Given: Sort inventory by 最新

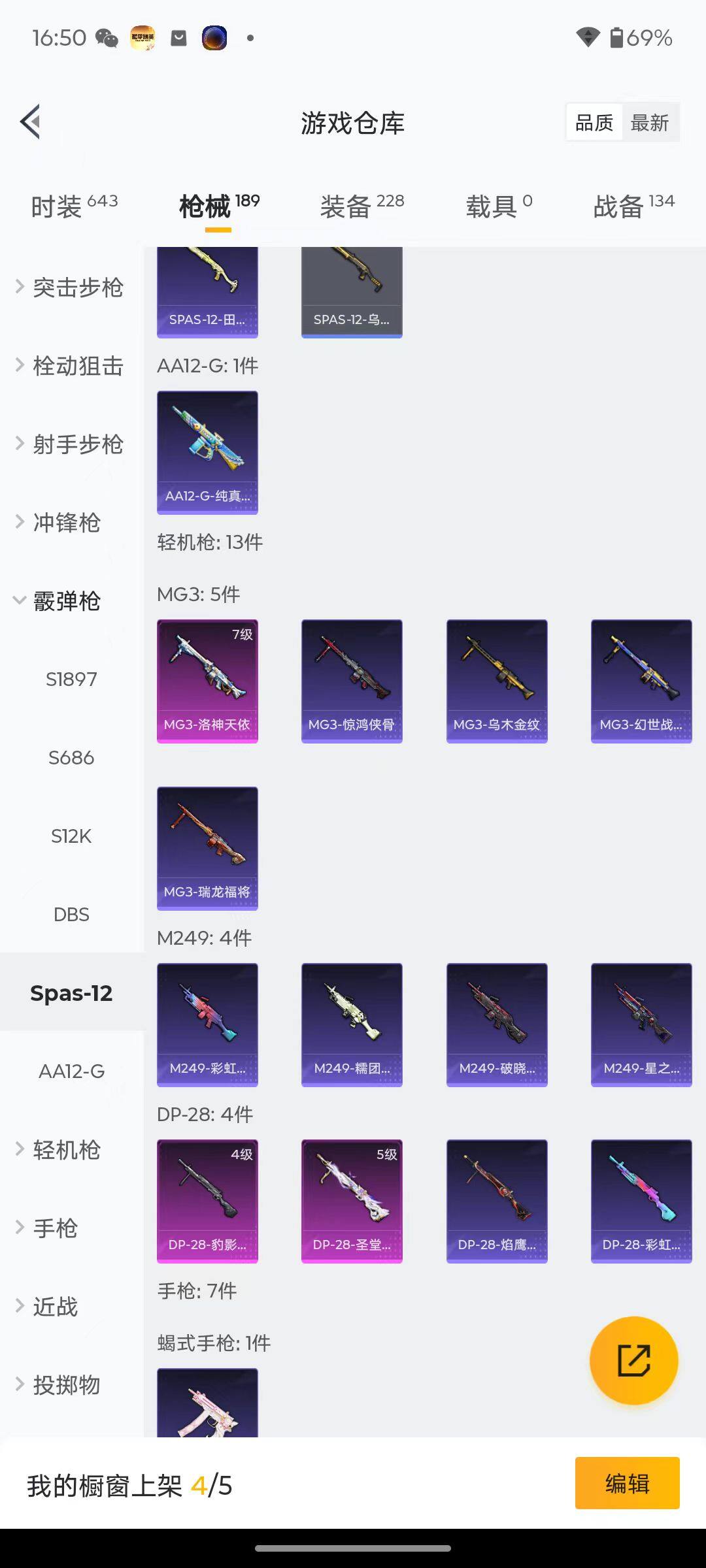Looking at the screenshot, I should point(649,123).
